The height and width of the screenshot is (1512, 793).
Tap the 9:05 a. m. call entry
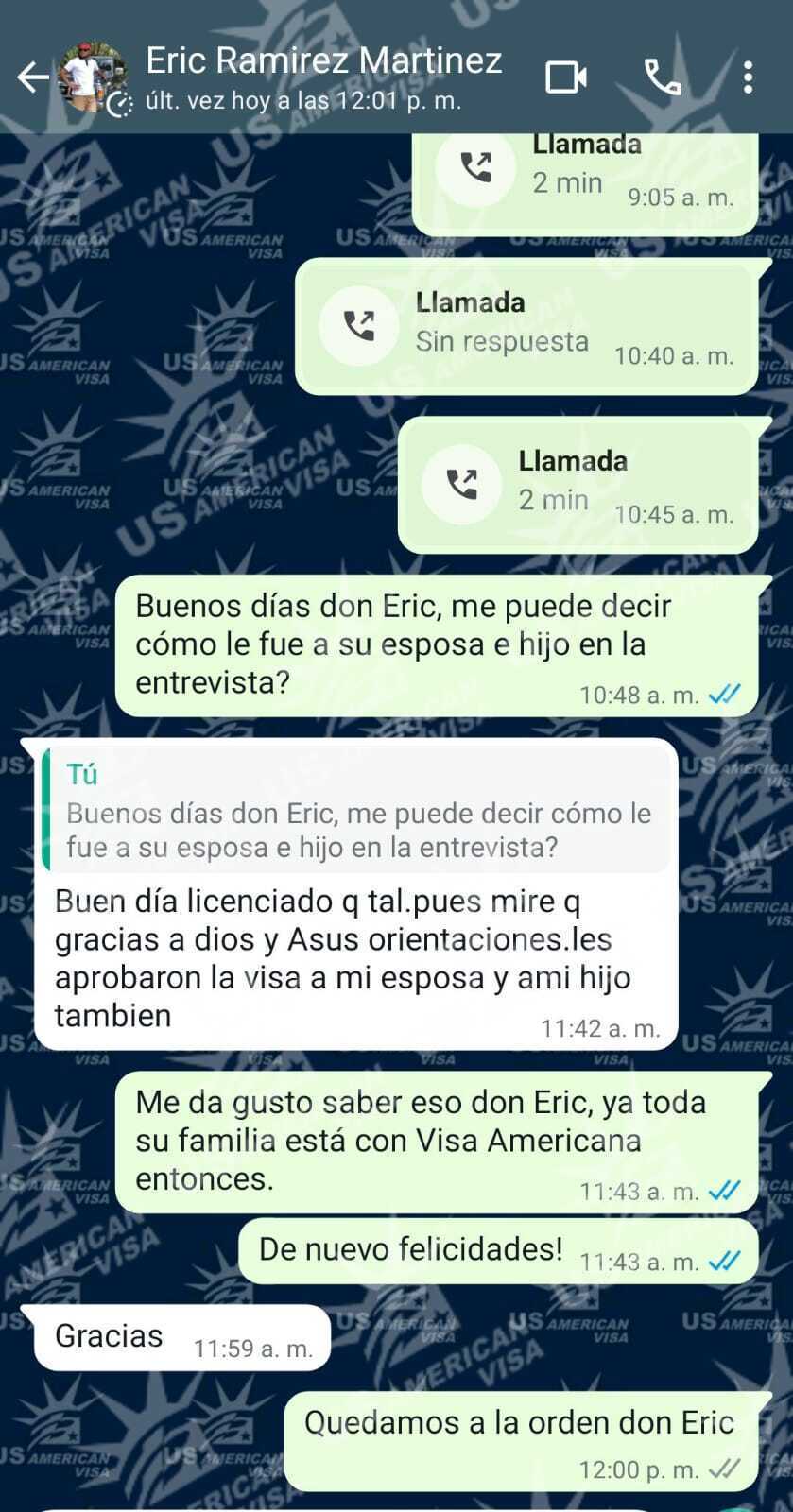tap(584, 175)
